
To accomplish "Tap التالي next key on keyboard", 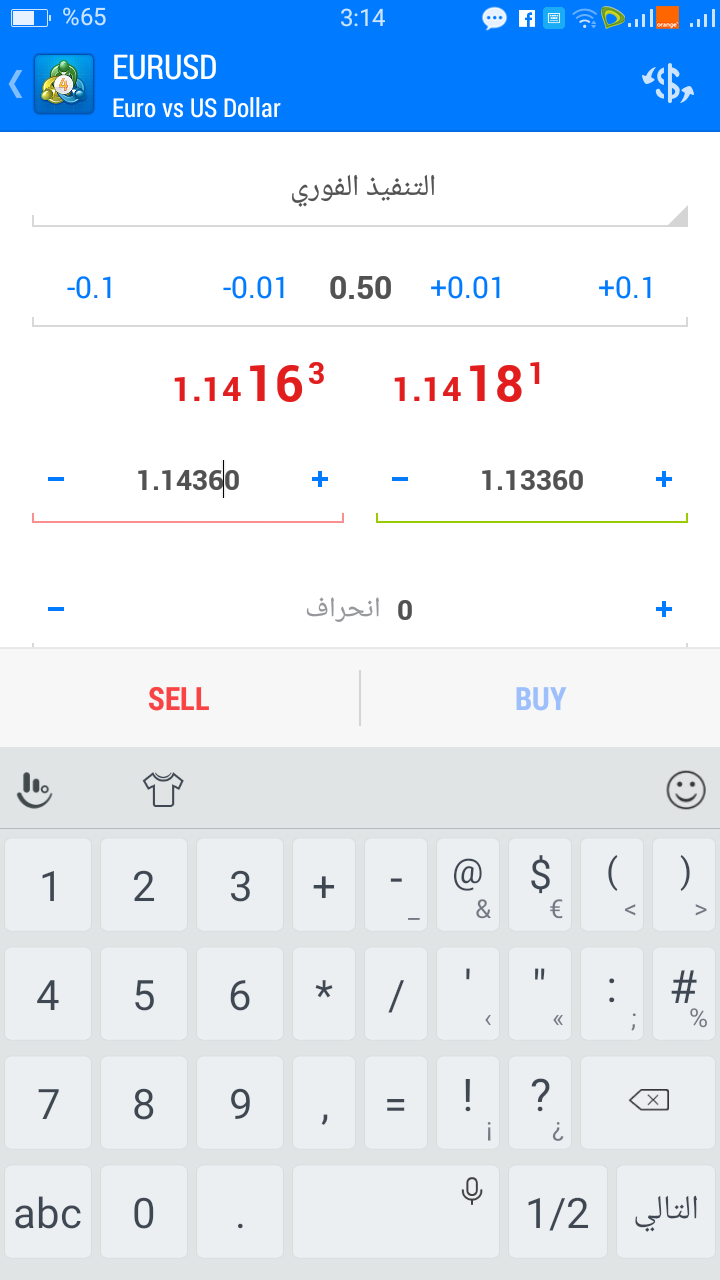I will pyautogui.click(x=666, y=1211).
